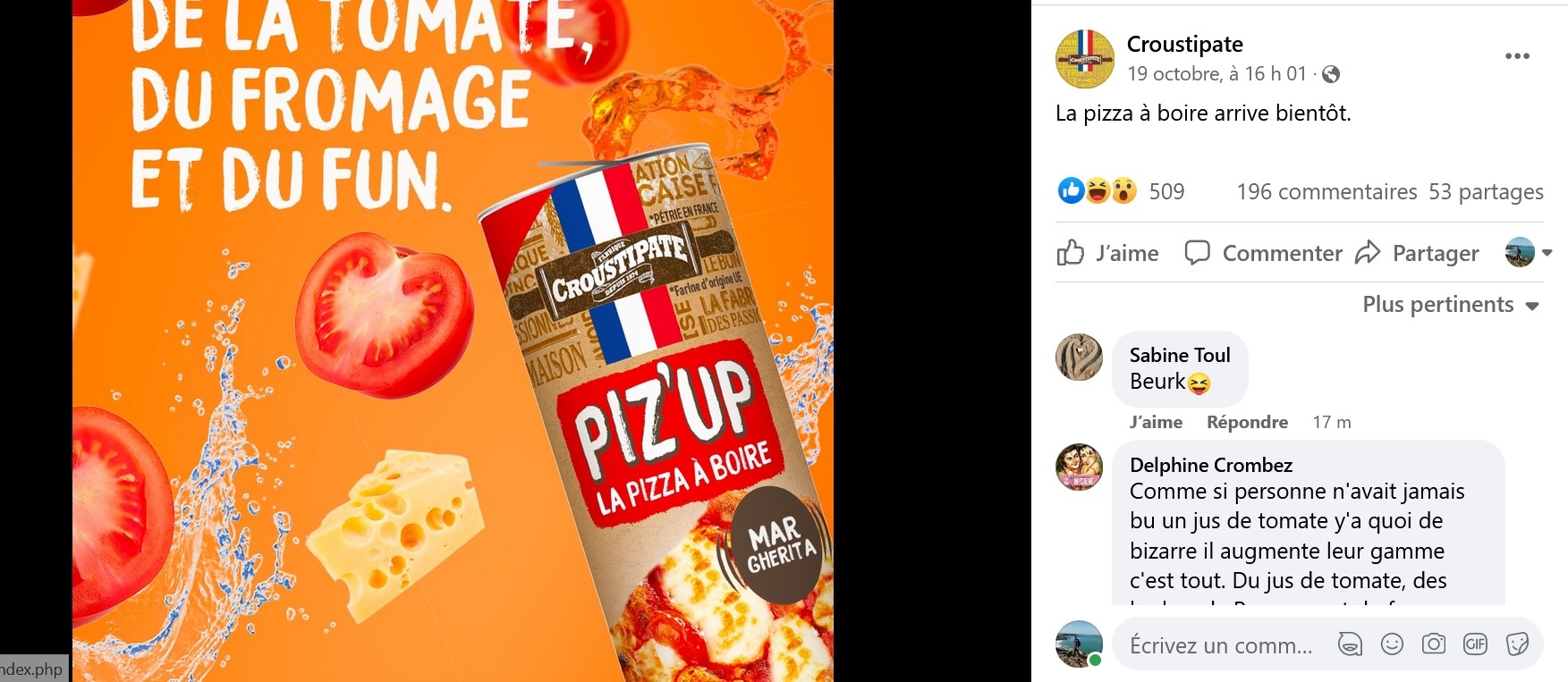Share the post with Partager
The width and height of the screenshot is (1568, 682).
pyautogui.click(x=1417, y=254)
